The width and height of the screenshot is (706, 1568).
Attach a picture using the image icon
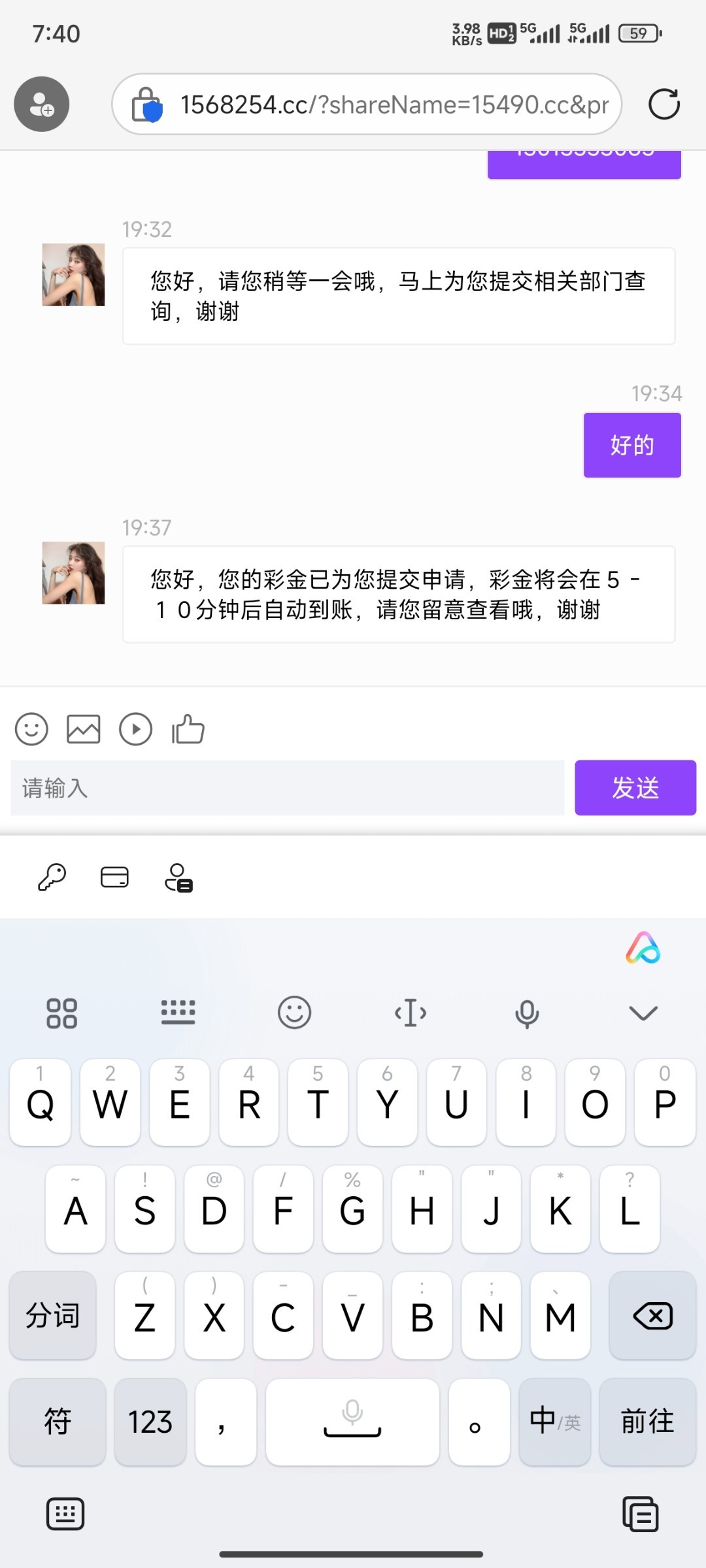(x=84, y=729)
